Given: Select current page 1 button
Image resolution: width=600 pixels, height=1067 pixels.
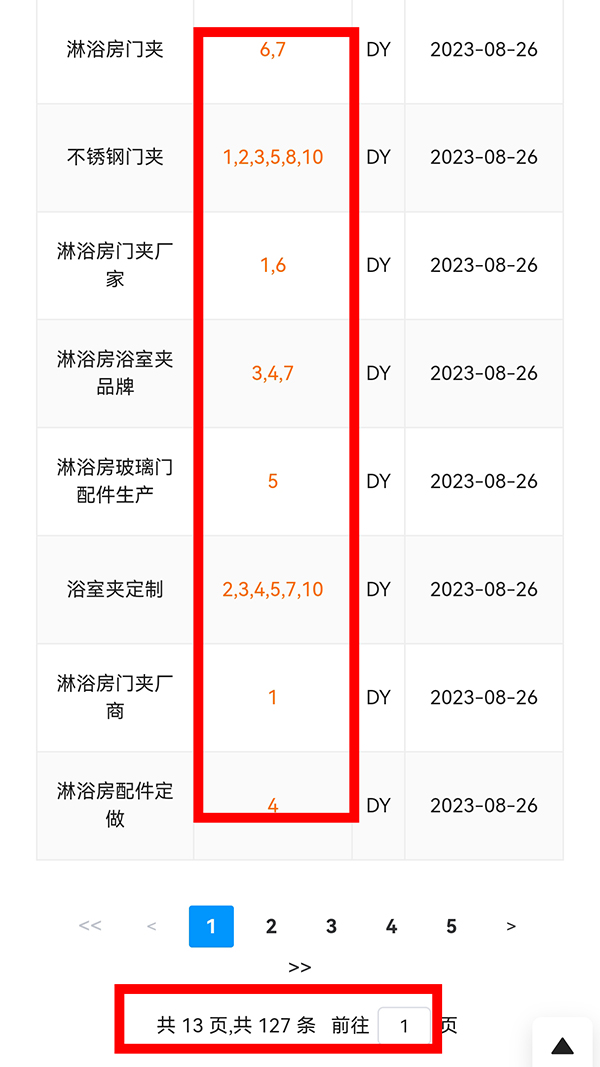Looking at the screenshot, I should pyautogui.click(x=211, y=926).
